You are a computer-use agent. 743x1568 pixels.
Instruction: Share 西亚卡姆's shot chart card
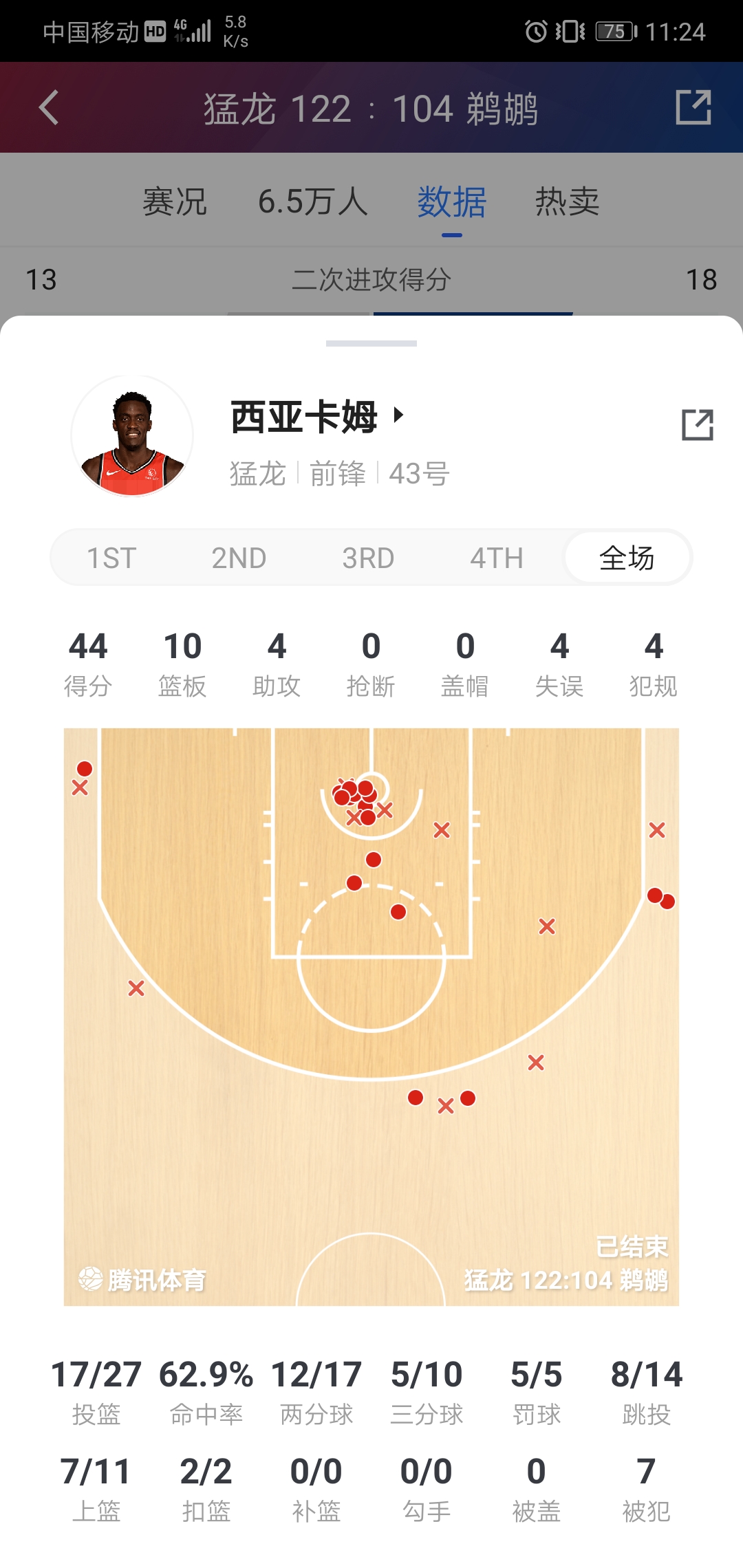click(x=697, y=425)
